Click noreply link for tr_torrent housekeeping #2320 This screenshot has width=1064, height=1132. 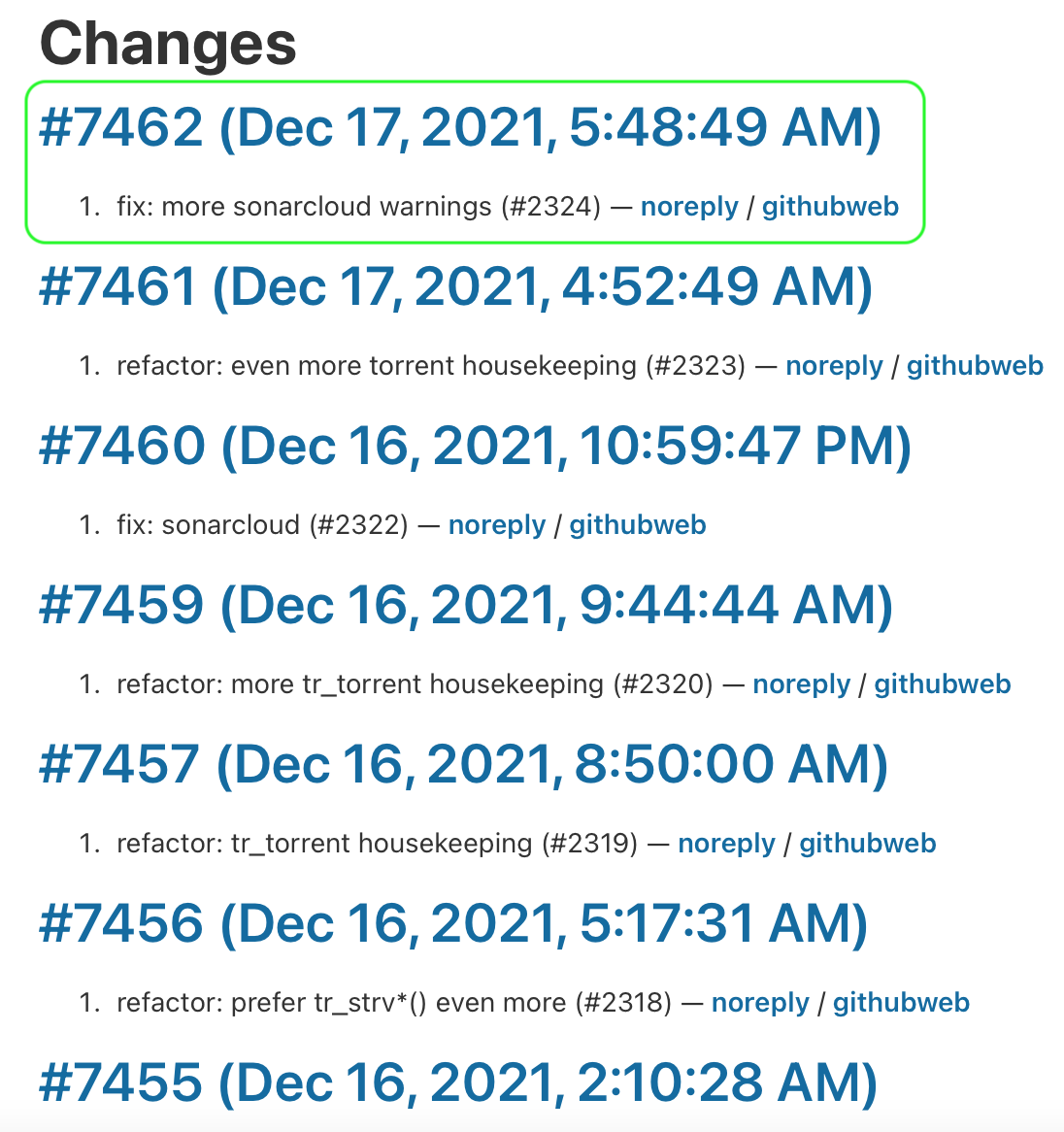[802, 683]
